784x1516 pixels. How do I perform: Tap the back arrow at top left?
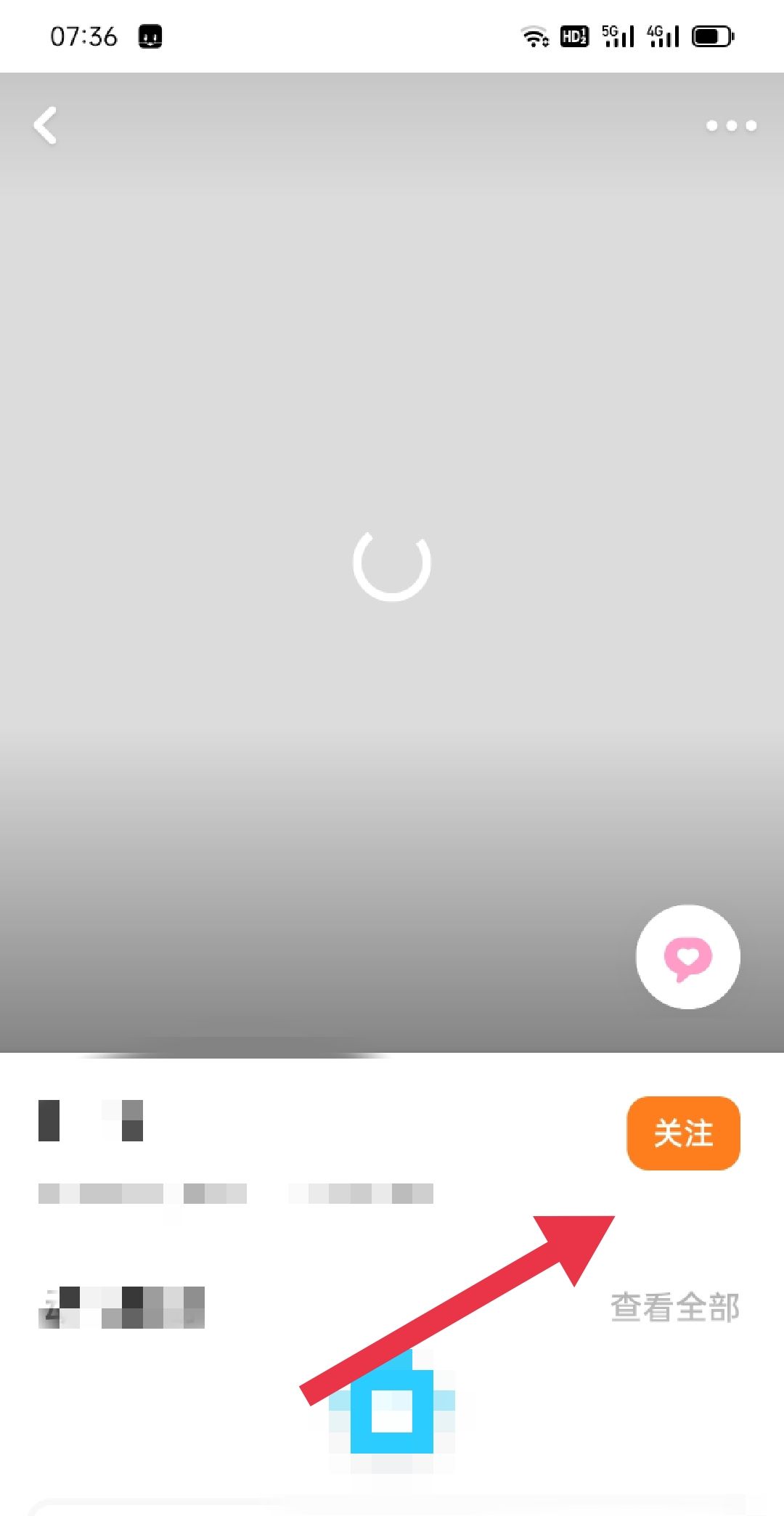pyautogui.click(x=45, y=125)
